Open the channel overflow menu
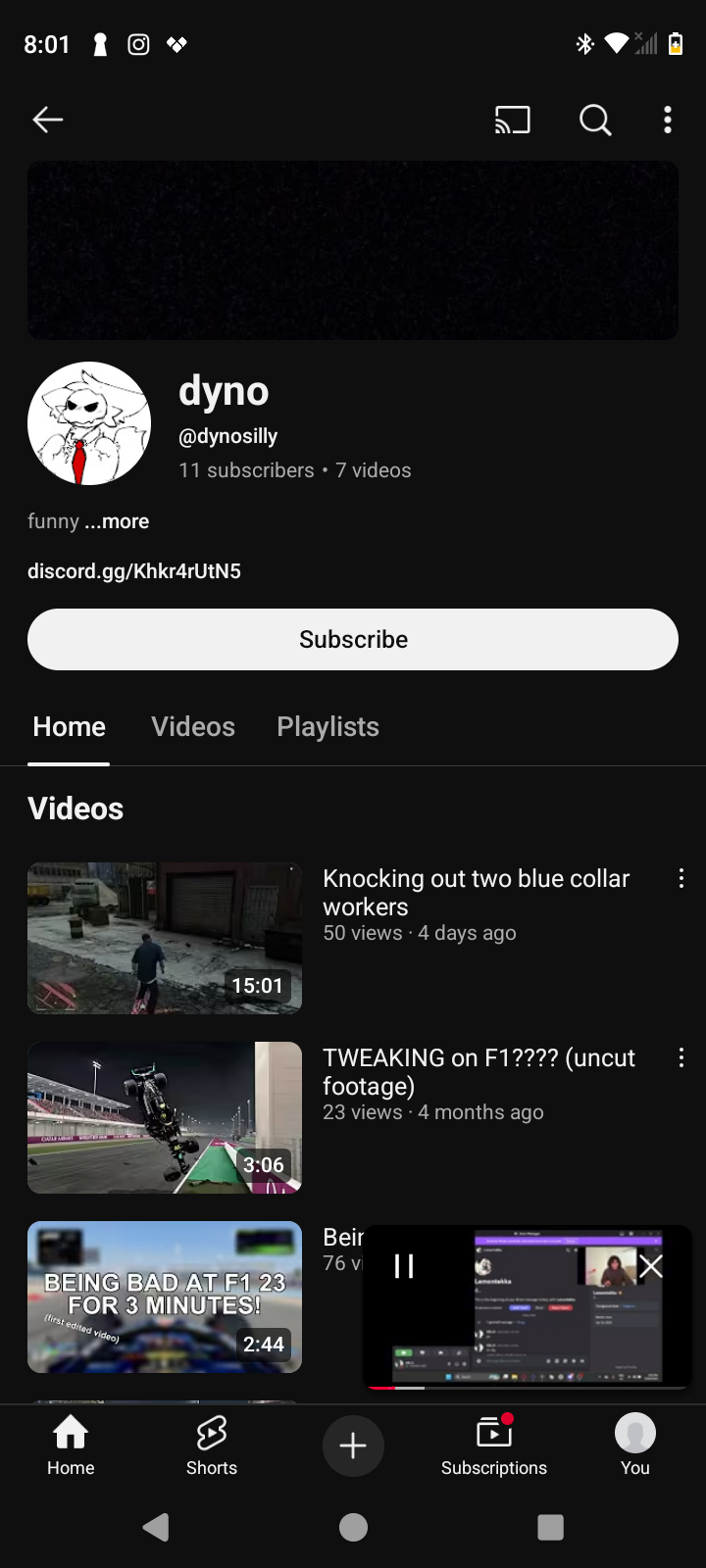 668,120
